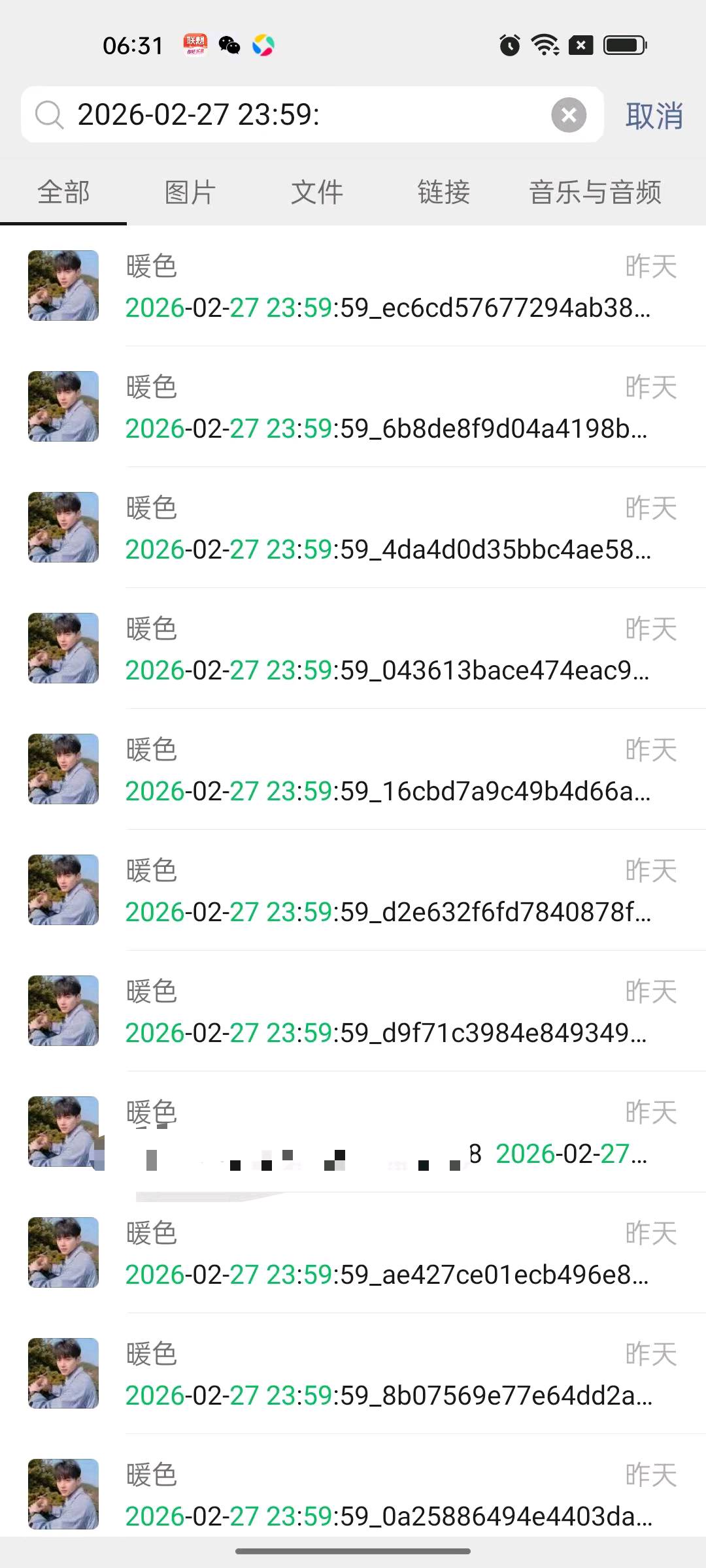Tap the 取消 cancel button

(654, 114)
